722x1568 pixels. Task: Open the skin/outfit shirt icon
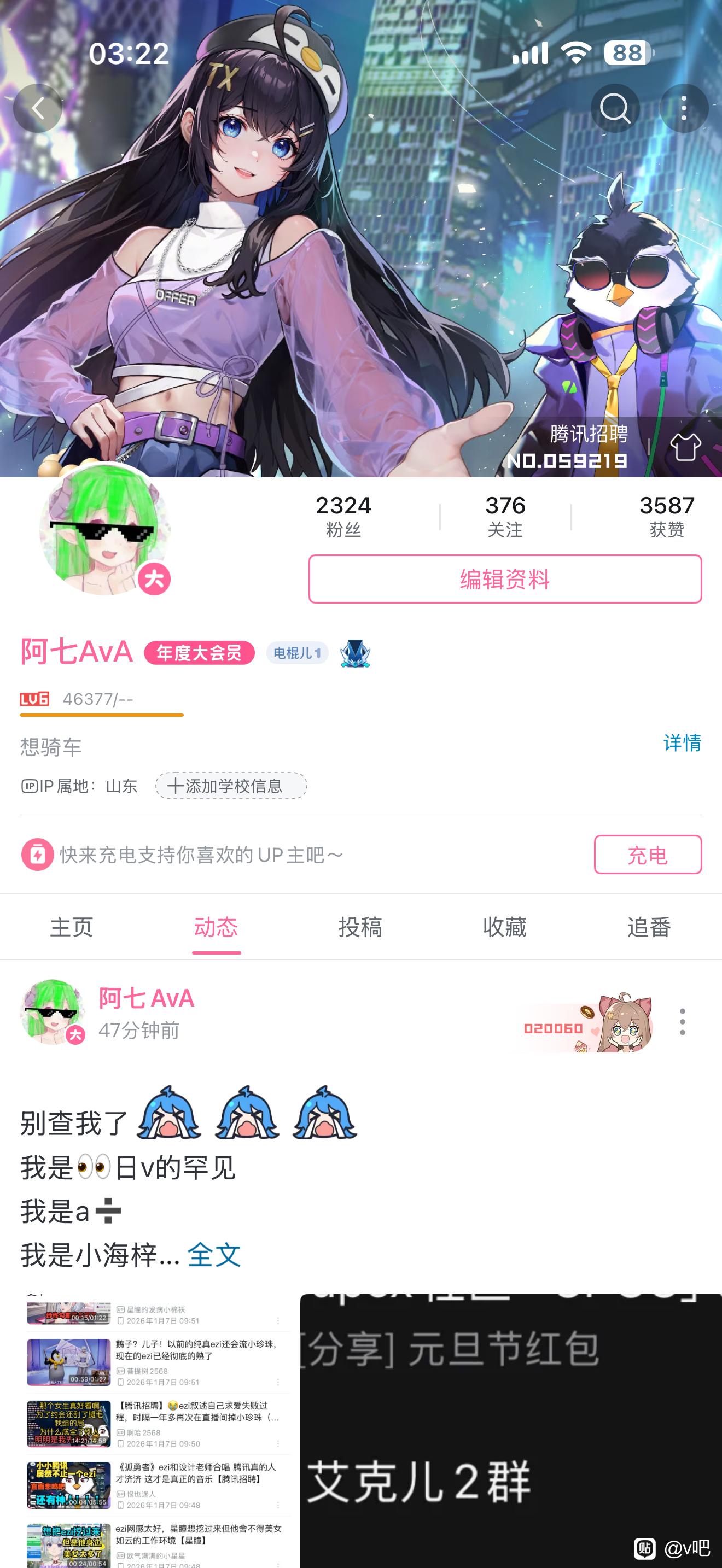click(x=685, y=447)
